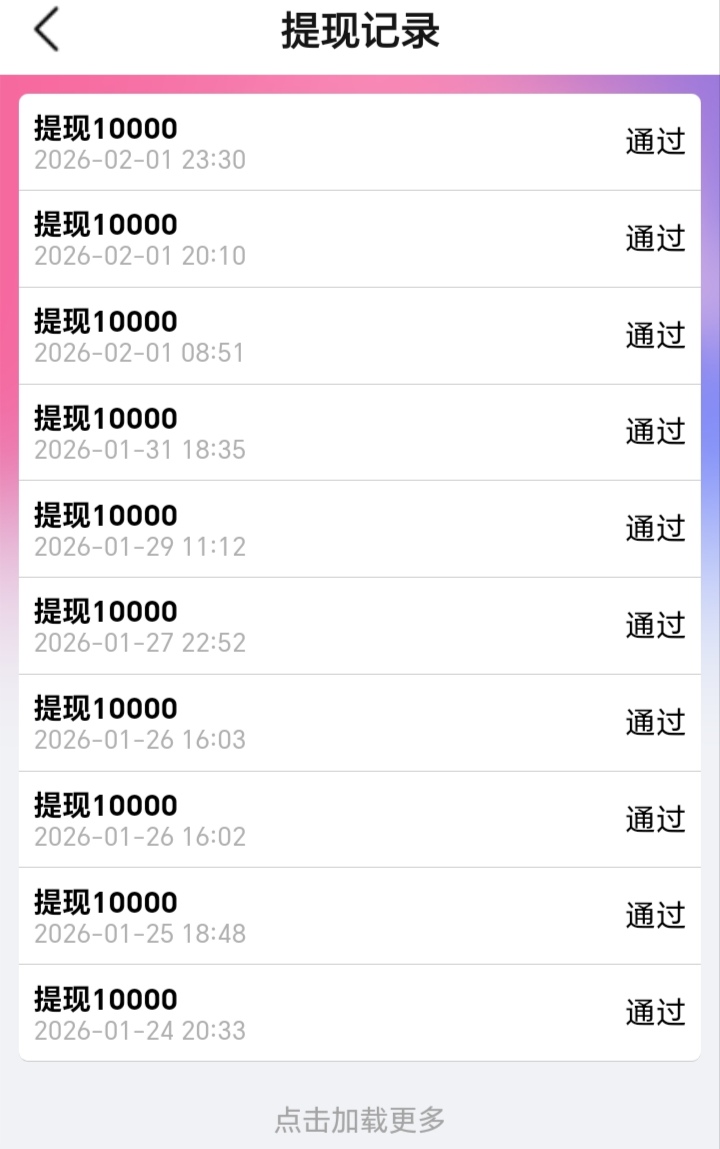The width and height of the screenshot is (720, 1149).
Task: Click the 通过 status on 2026-01-29 11:12 record
Action: click(x=657, y=530)
